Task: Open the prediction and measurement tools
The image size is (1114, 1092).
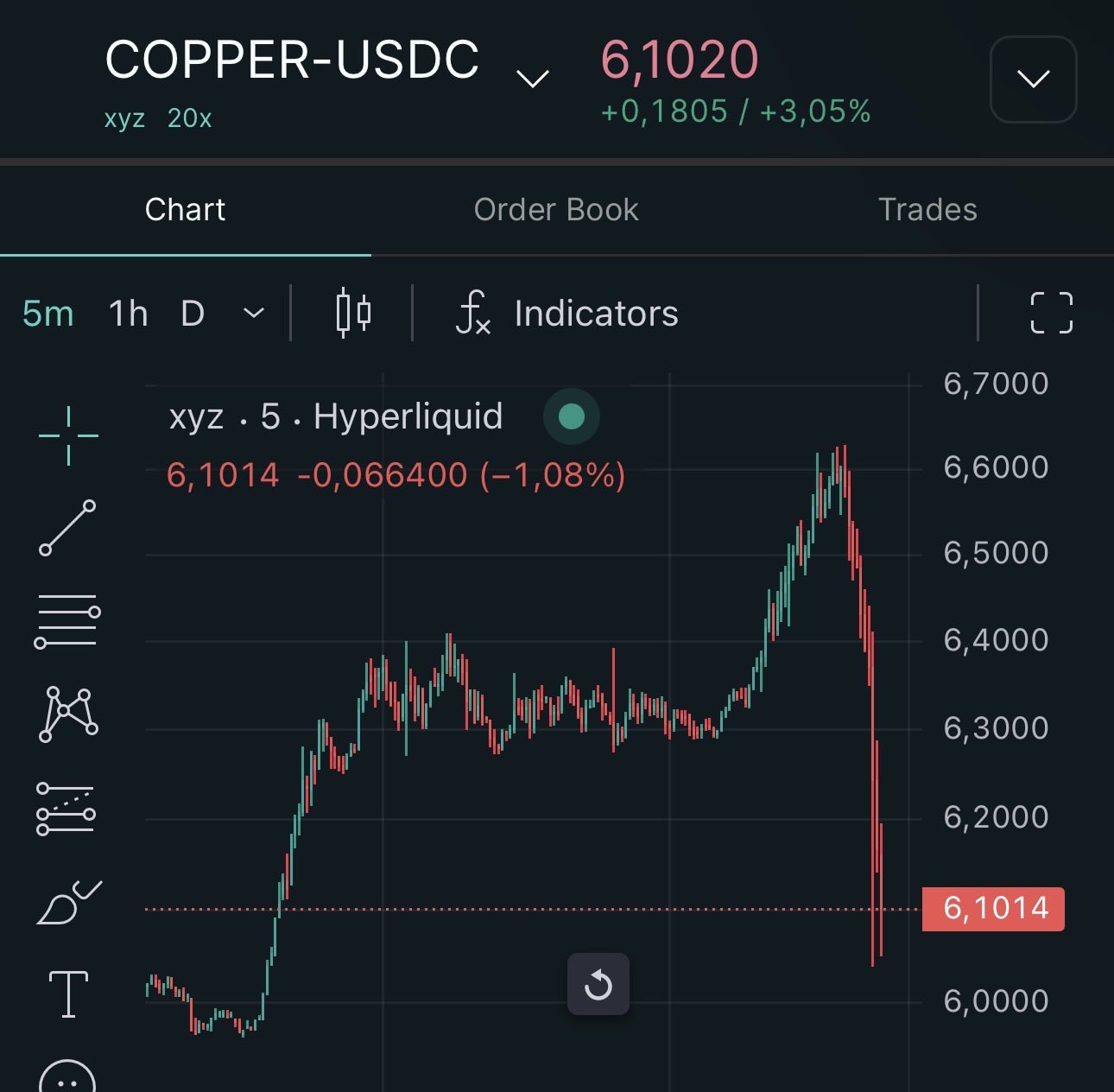Action: click(x=66, y=809)
